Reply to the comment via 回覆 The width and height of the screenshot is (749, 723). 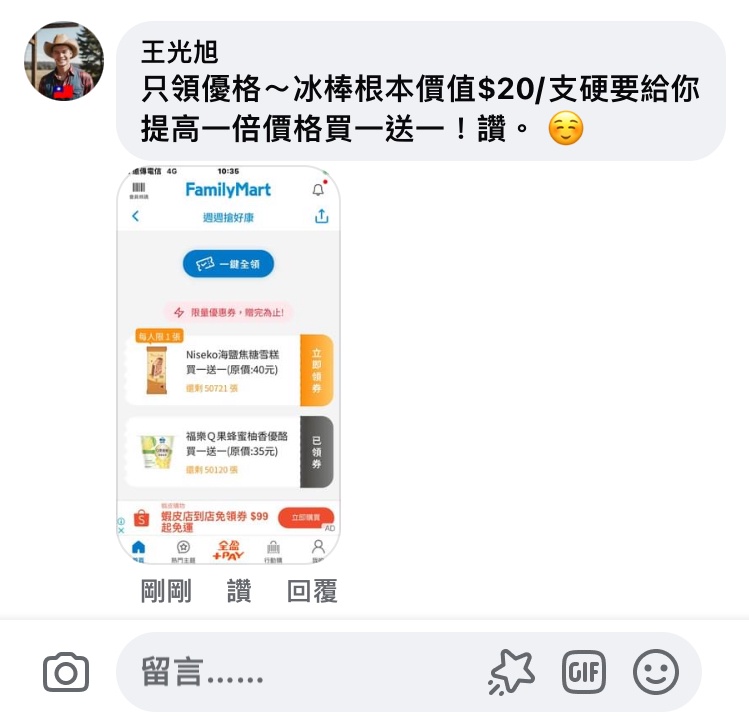click(x=312, y=591)
